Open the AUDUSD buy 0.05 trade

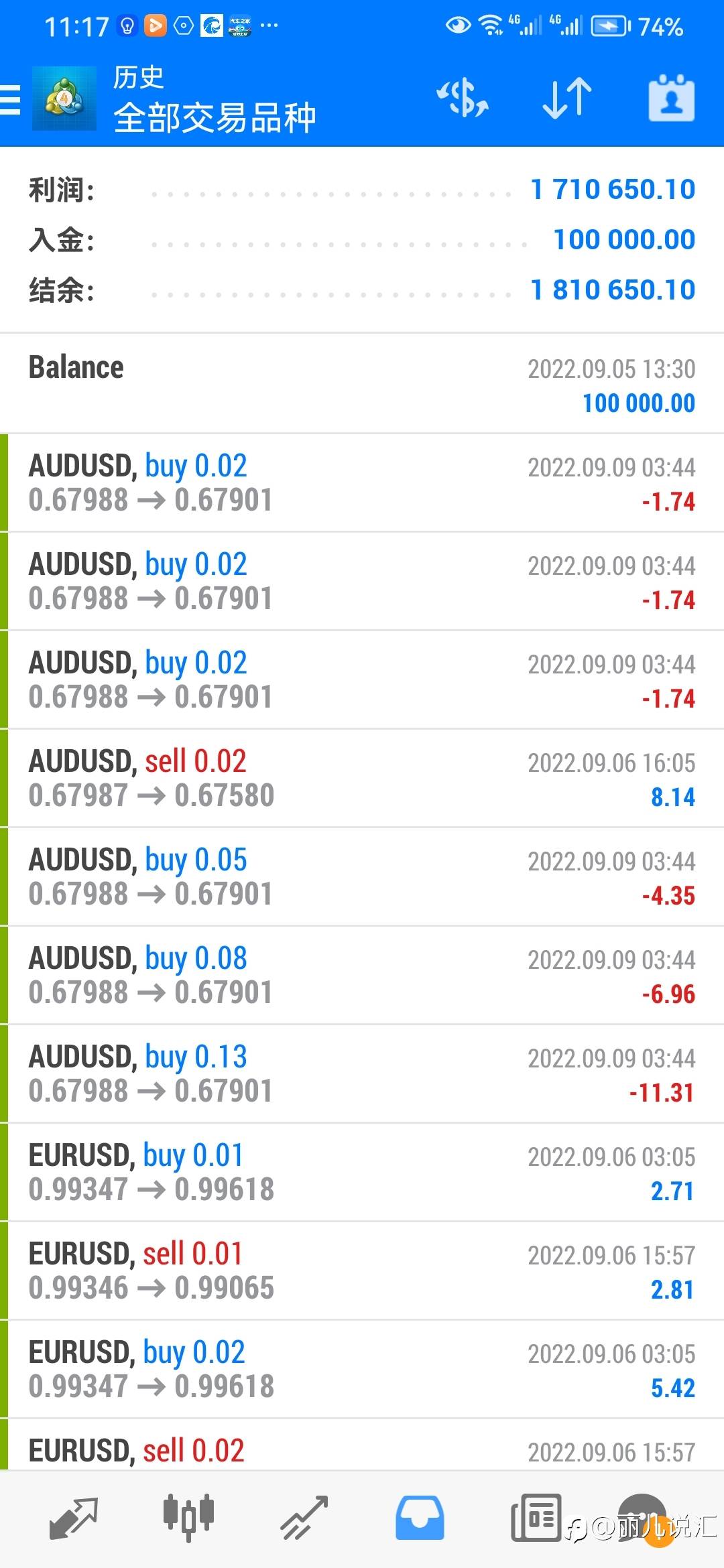pos(362,877)
